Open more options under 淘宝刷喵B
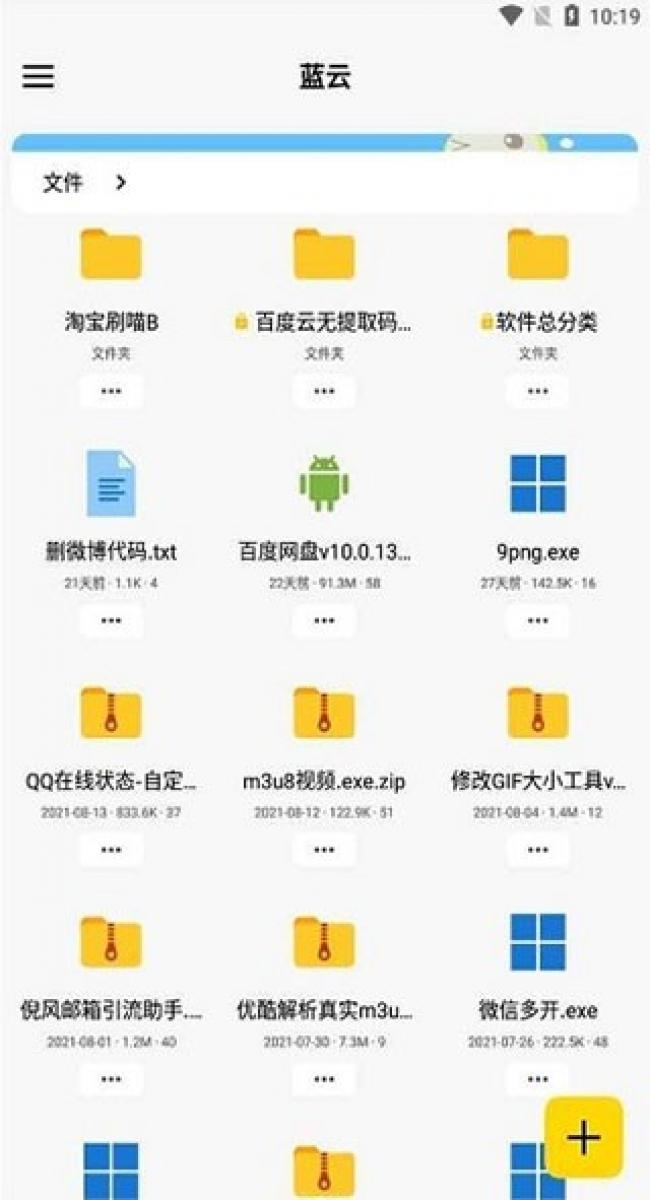Image resolution: width=650 pixels, height=1200 pixels. [x=111, y=391]
